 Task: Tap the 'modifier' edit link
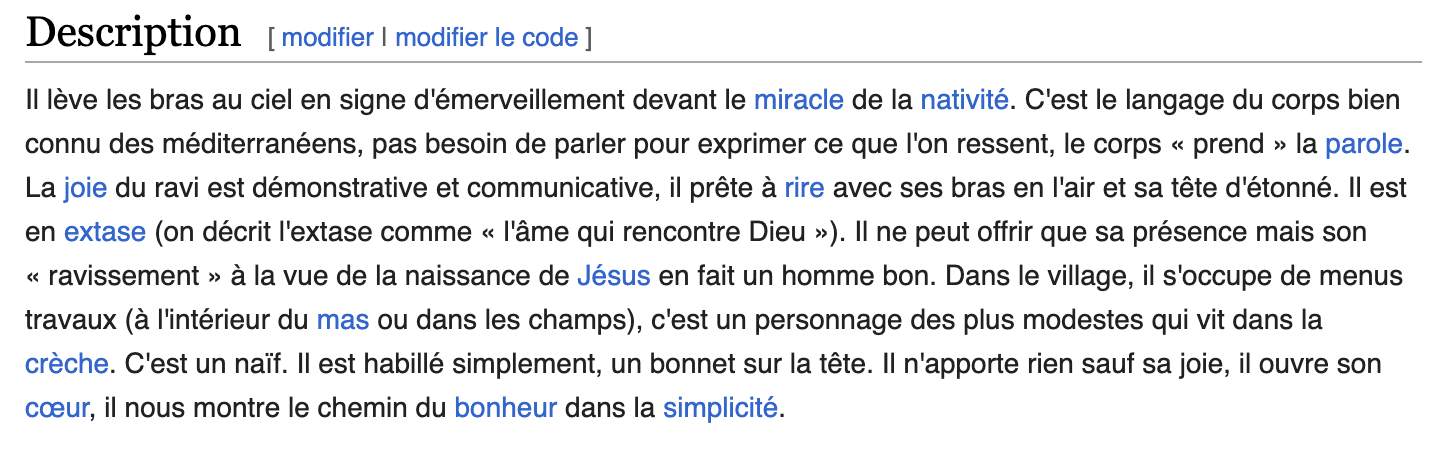(x=327, y=38)
